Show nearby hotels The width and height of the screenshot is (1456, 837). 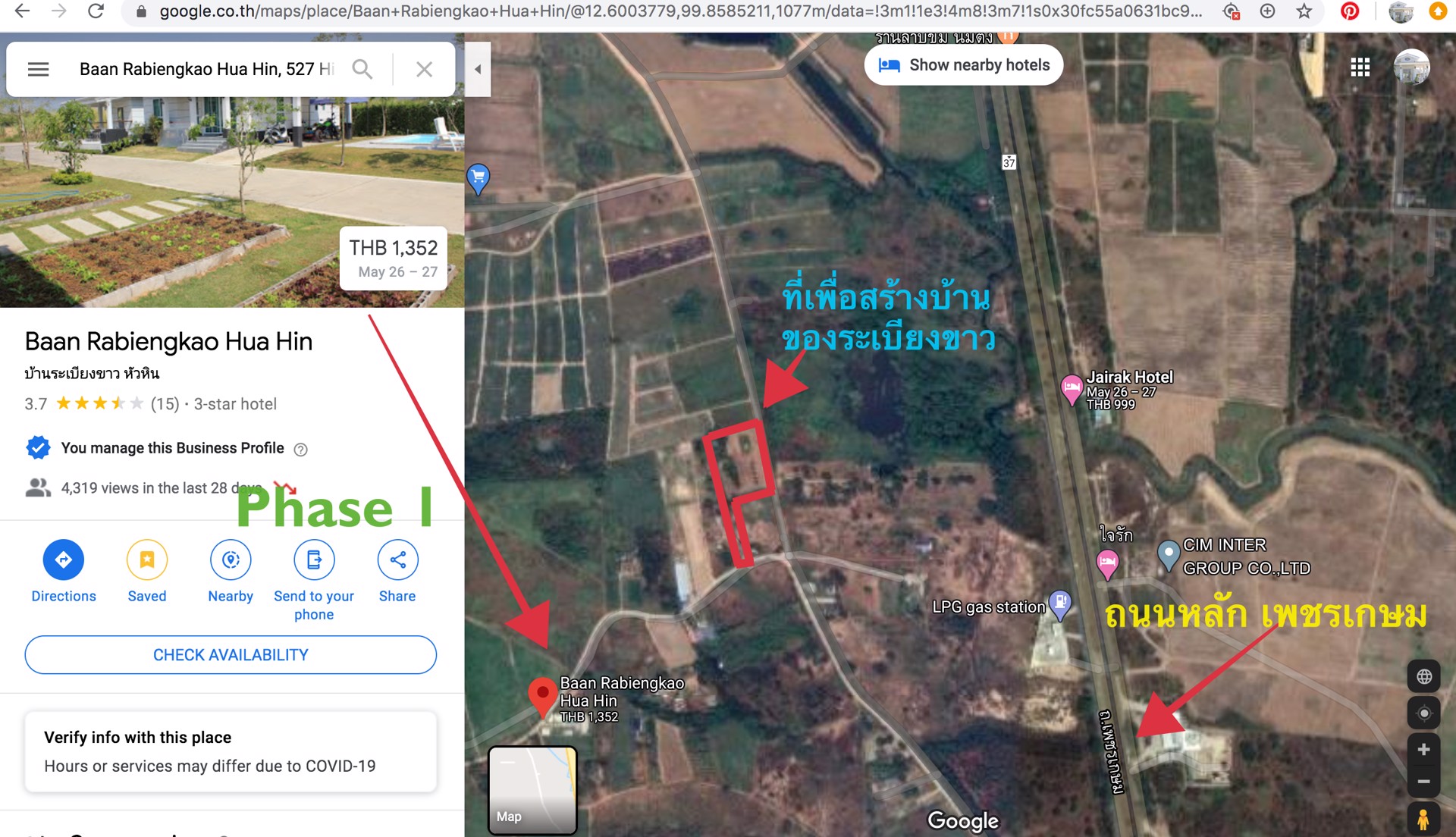(963, 65)
